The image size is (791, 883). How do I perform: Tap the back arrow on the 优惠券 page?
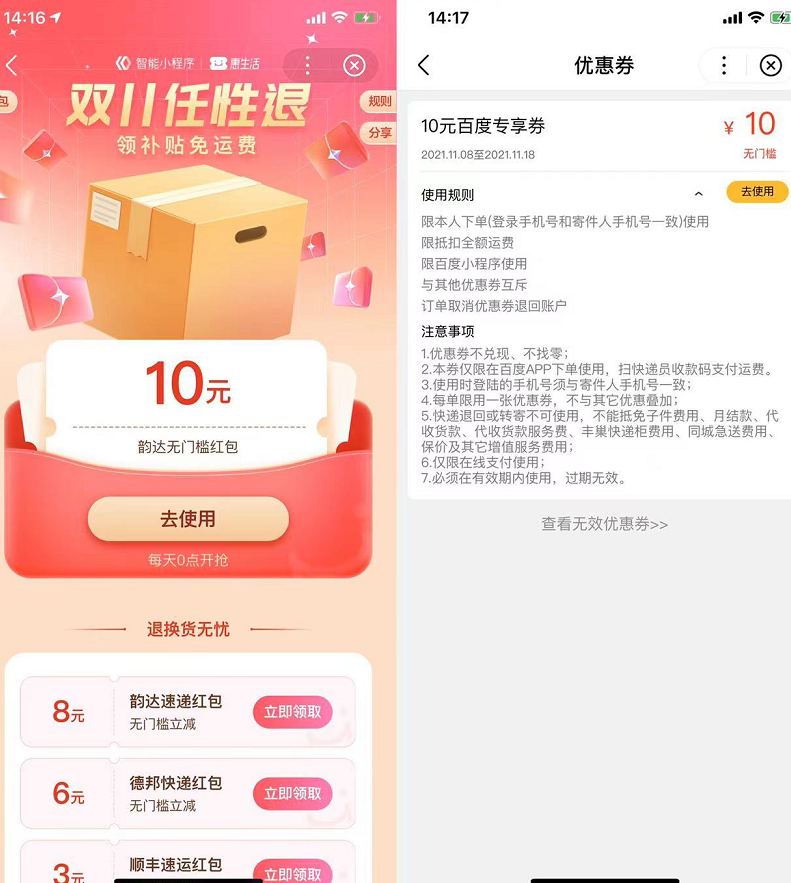[x=425, y=65]
